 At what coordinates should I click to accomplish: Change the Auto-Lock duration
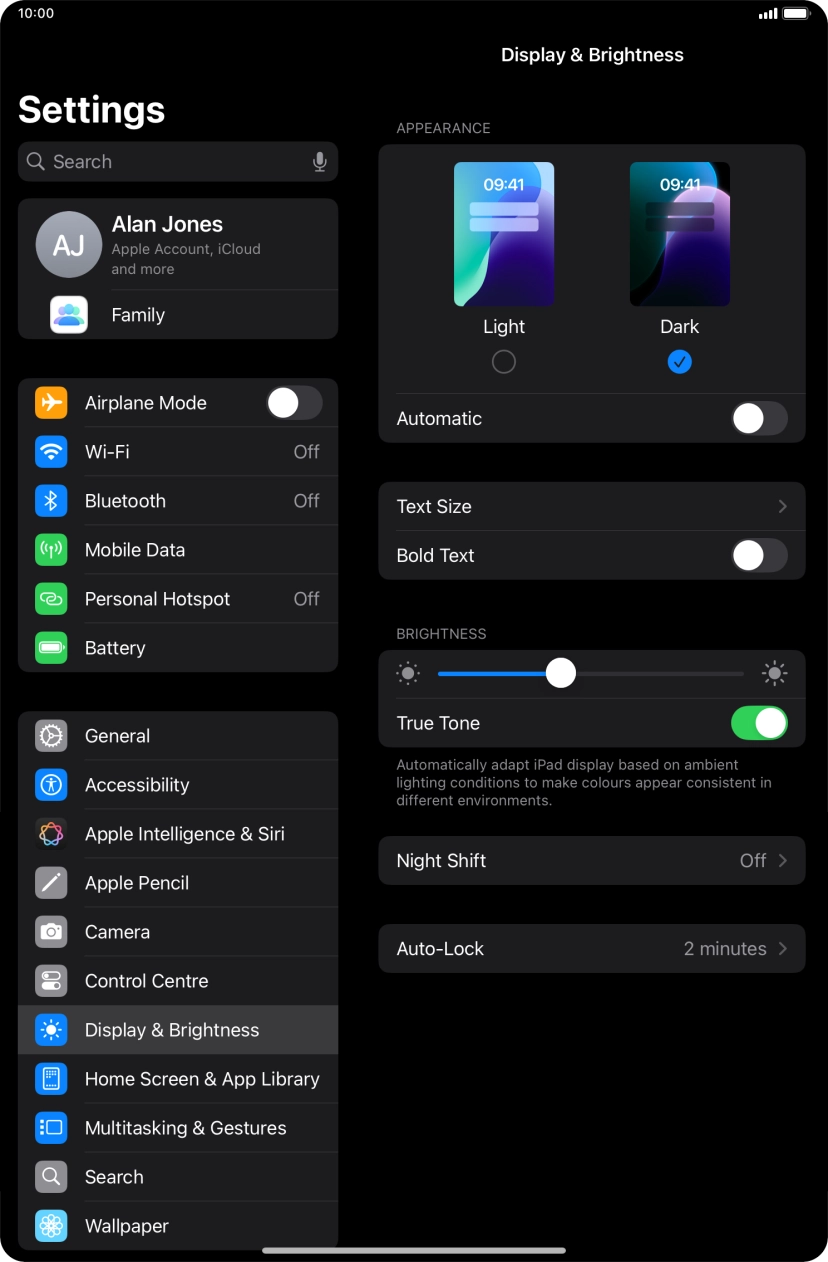point(591,949)
